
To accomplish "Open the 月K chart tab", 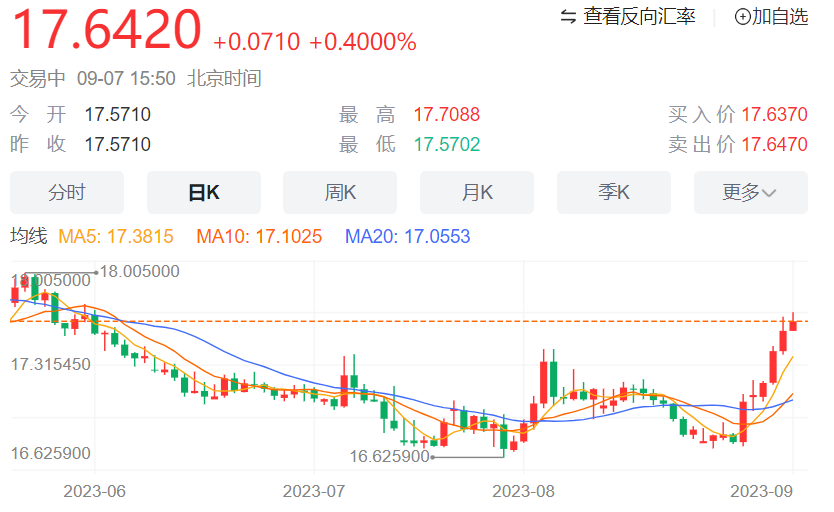I will click(x=477, y=193).
